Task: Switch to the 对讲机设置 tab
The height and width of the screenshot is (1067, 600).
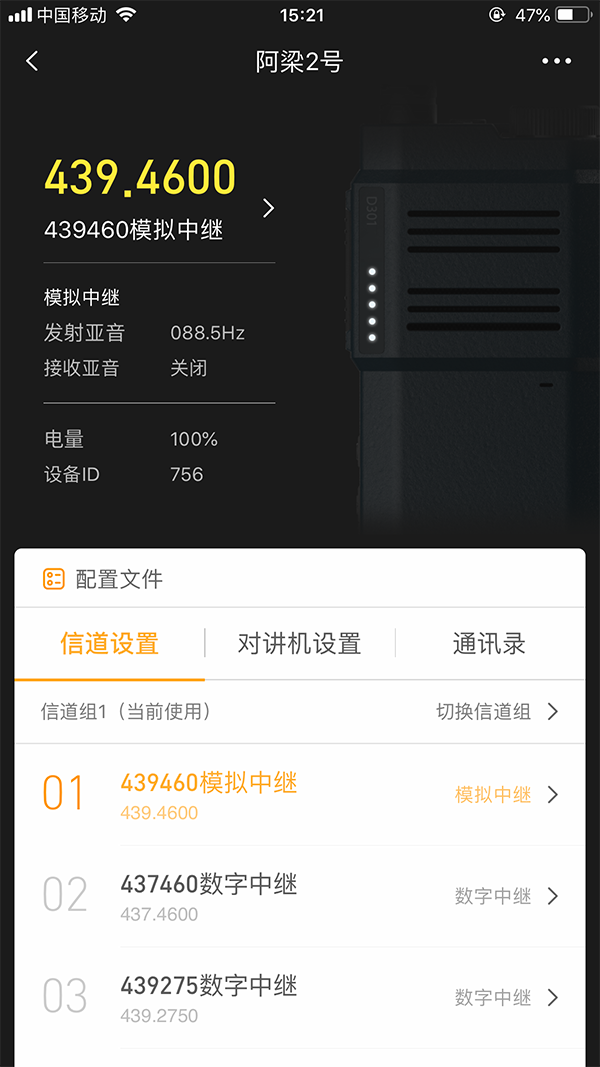Action: [x=299, y=644]
